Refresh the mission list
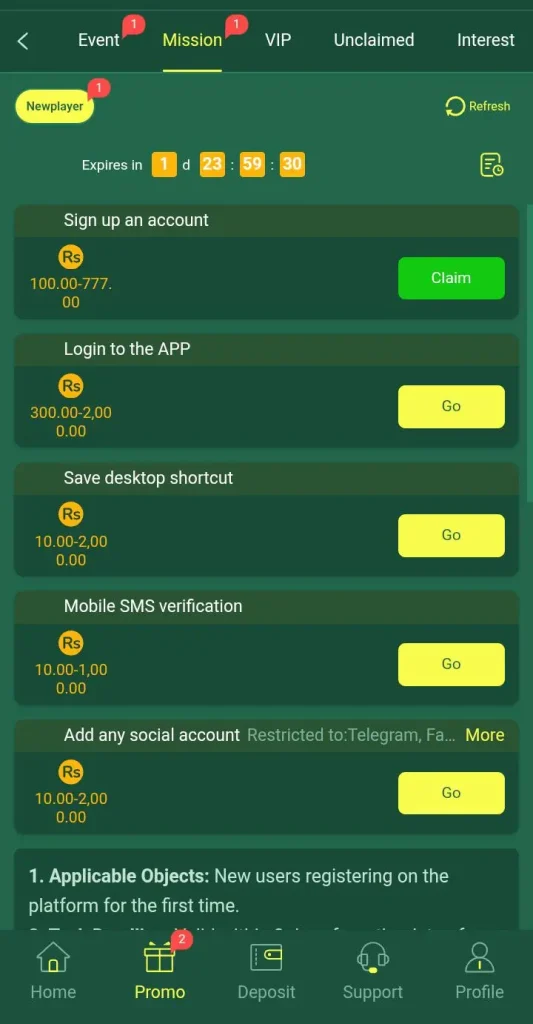The image size is (533, 1024). [477, 106]
